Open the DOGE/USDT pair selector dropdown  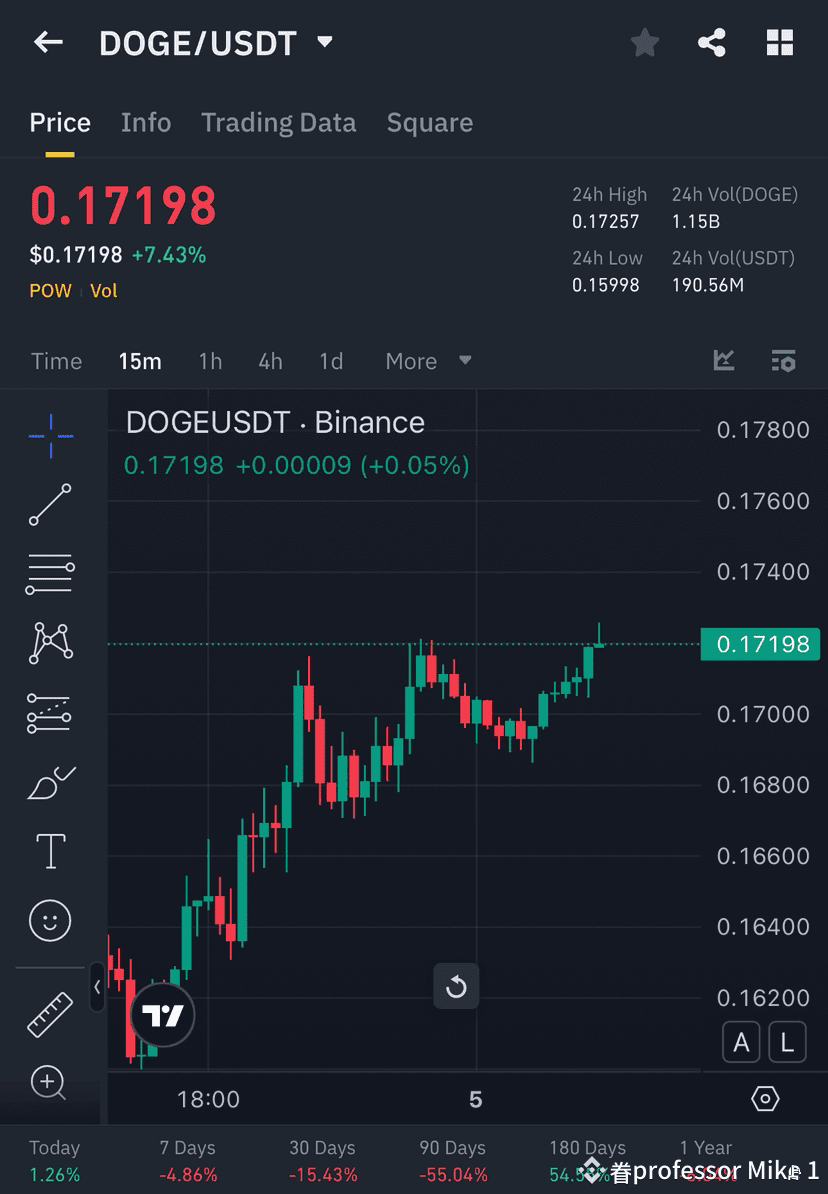324,42
